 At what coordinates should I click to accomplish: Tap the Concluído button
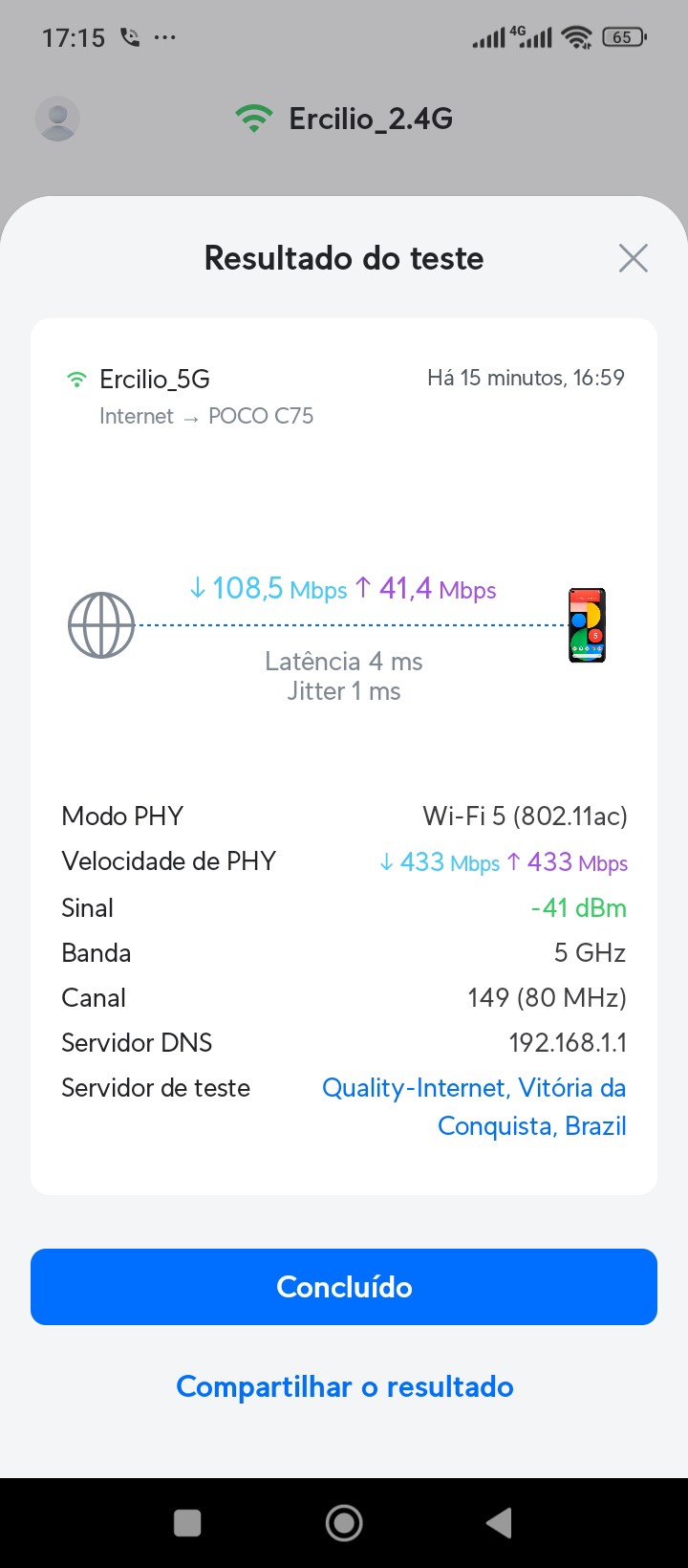344,1287
